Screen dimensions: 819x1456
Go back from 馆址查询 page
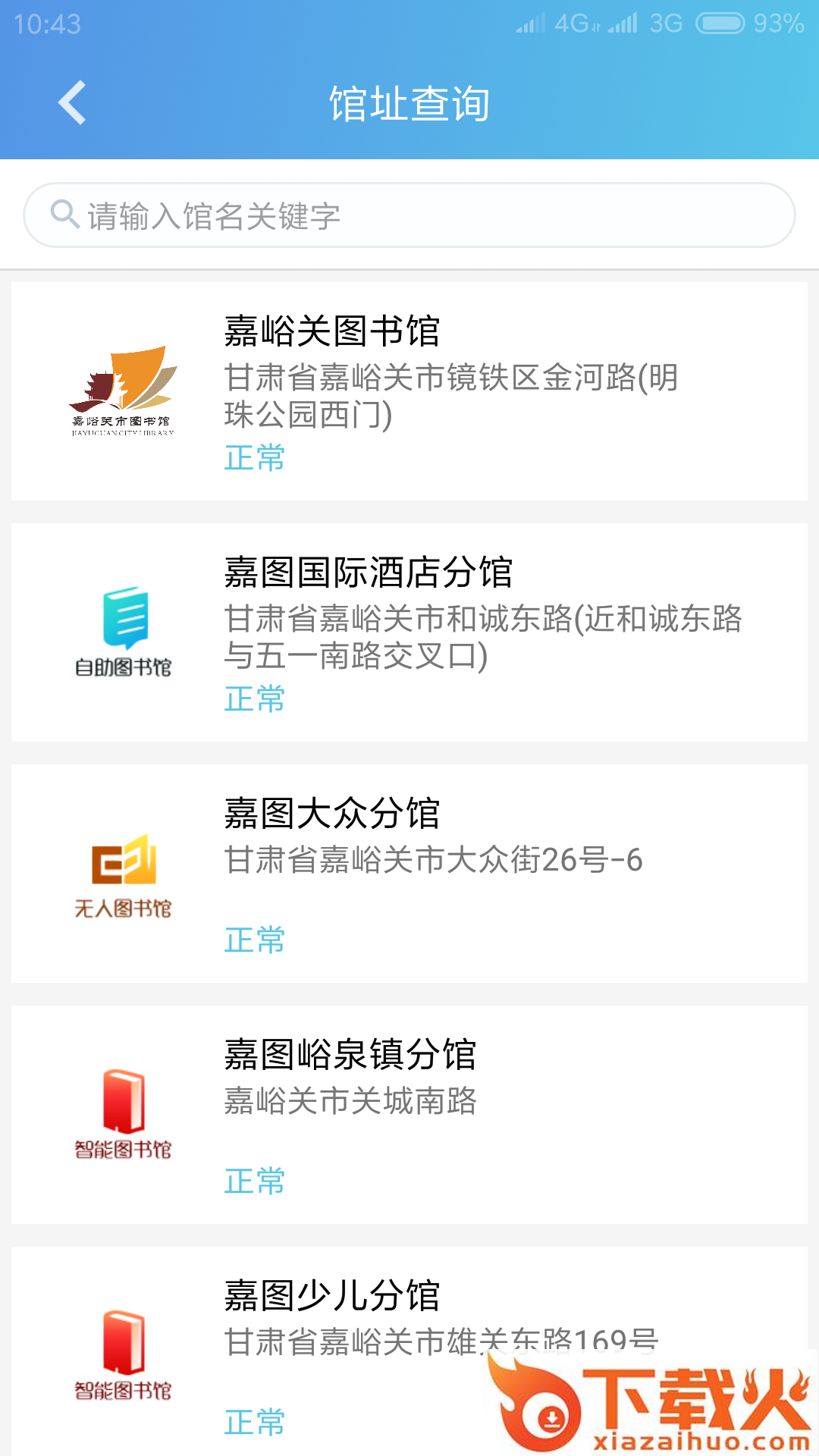point(72,102)
